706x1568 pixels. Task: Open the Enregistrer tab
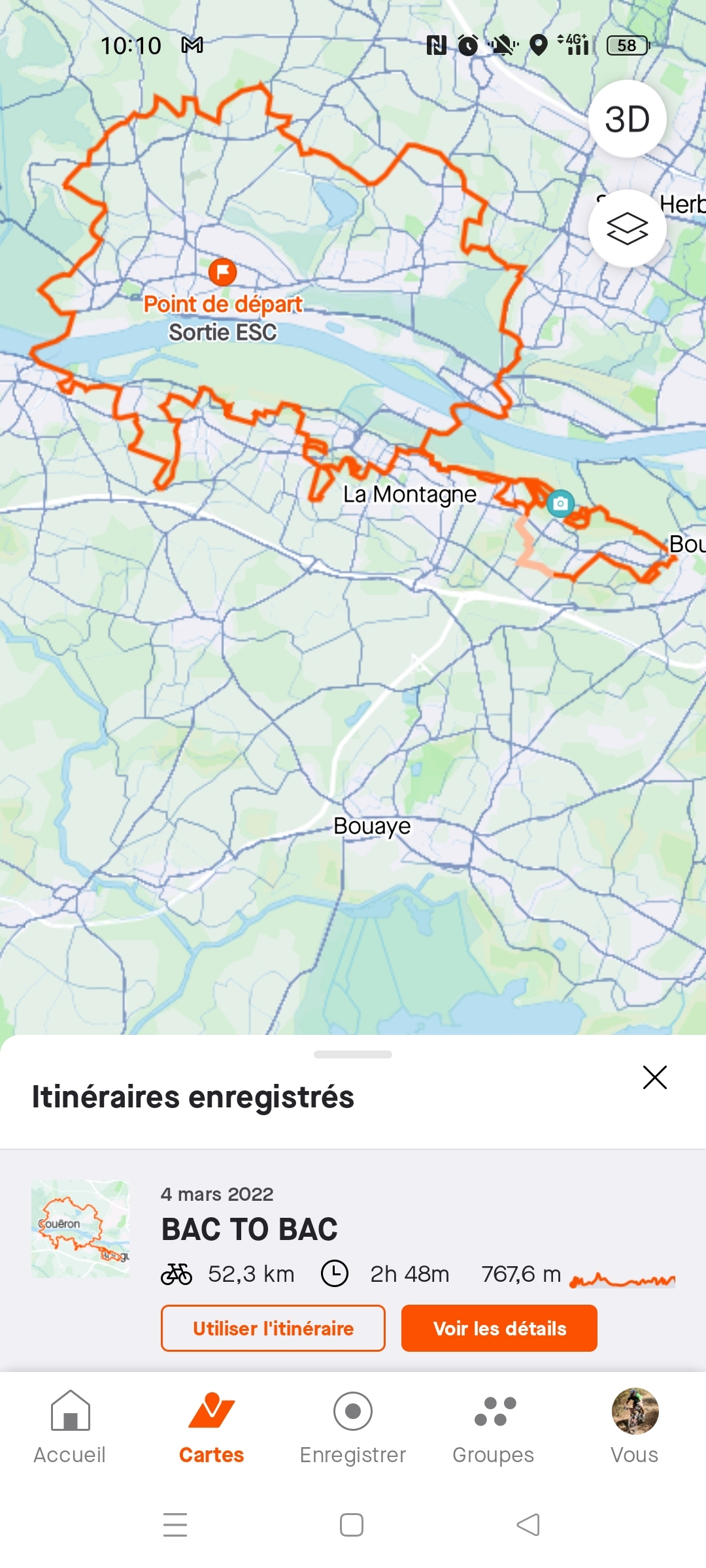click(x=352, y=1428)
